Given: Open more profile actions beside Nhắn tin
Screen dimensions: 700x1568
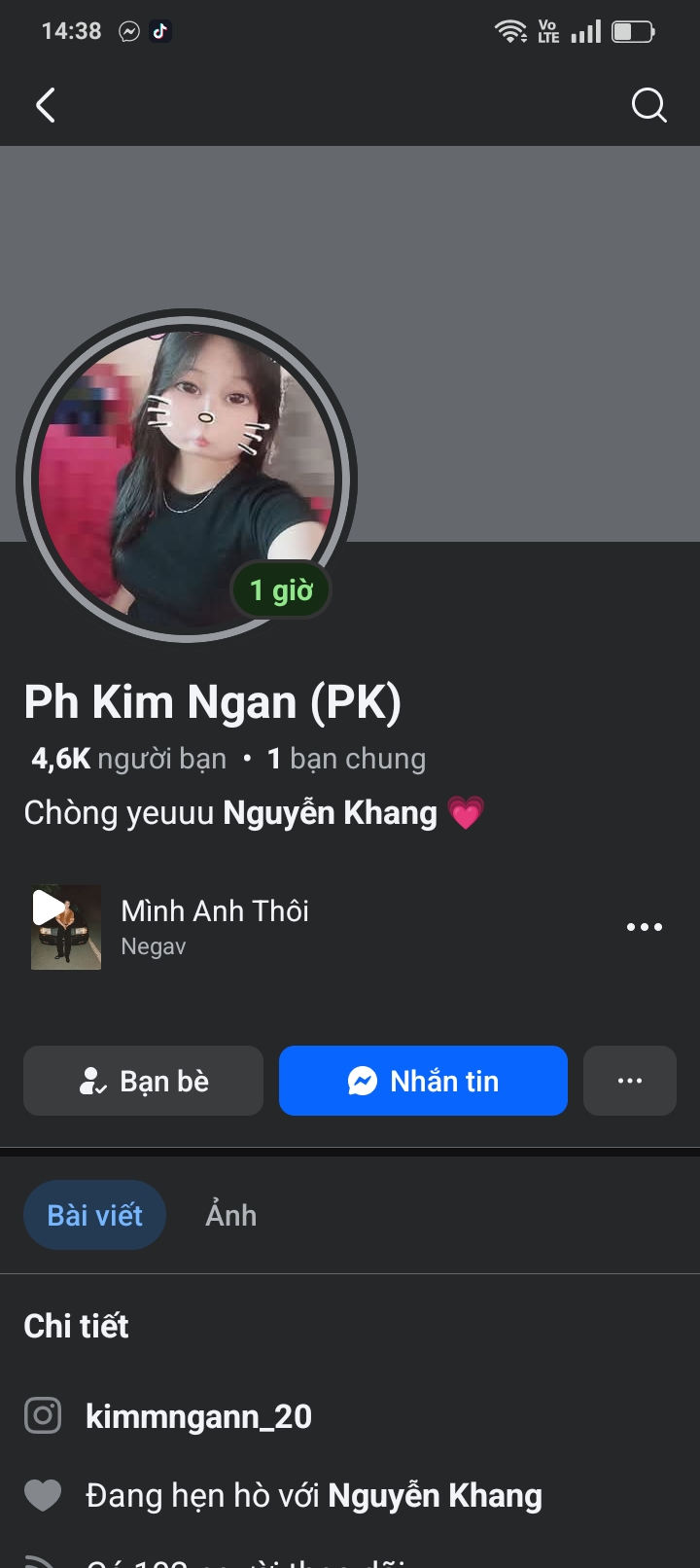Looking at the screenshot, I should pos(629,1081).
